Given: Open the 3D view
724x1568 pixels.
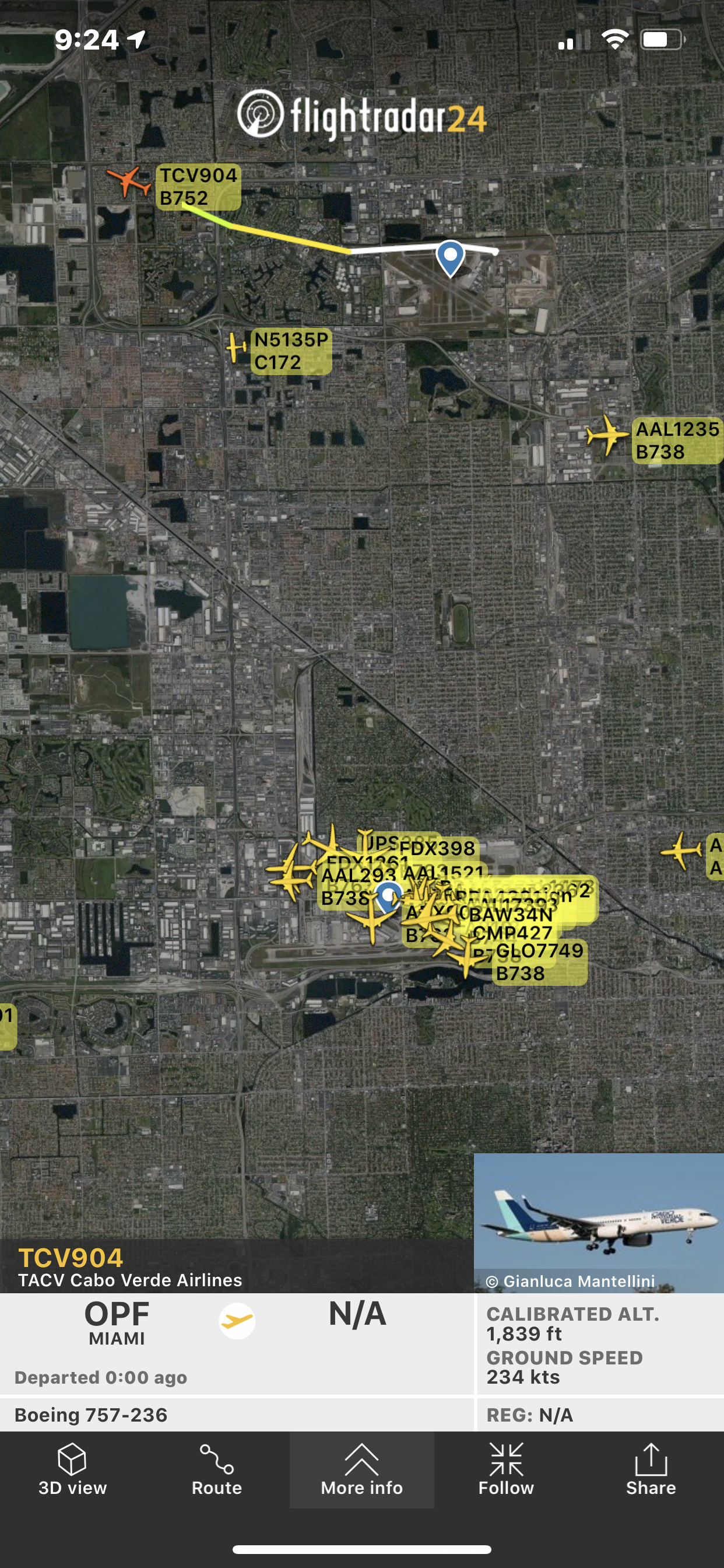Looking at the screenshot, I should [x=72, y=1469].
